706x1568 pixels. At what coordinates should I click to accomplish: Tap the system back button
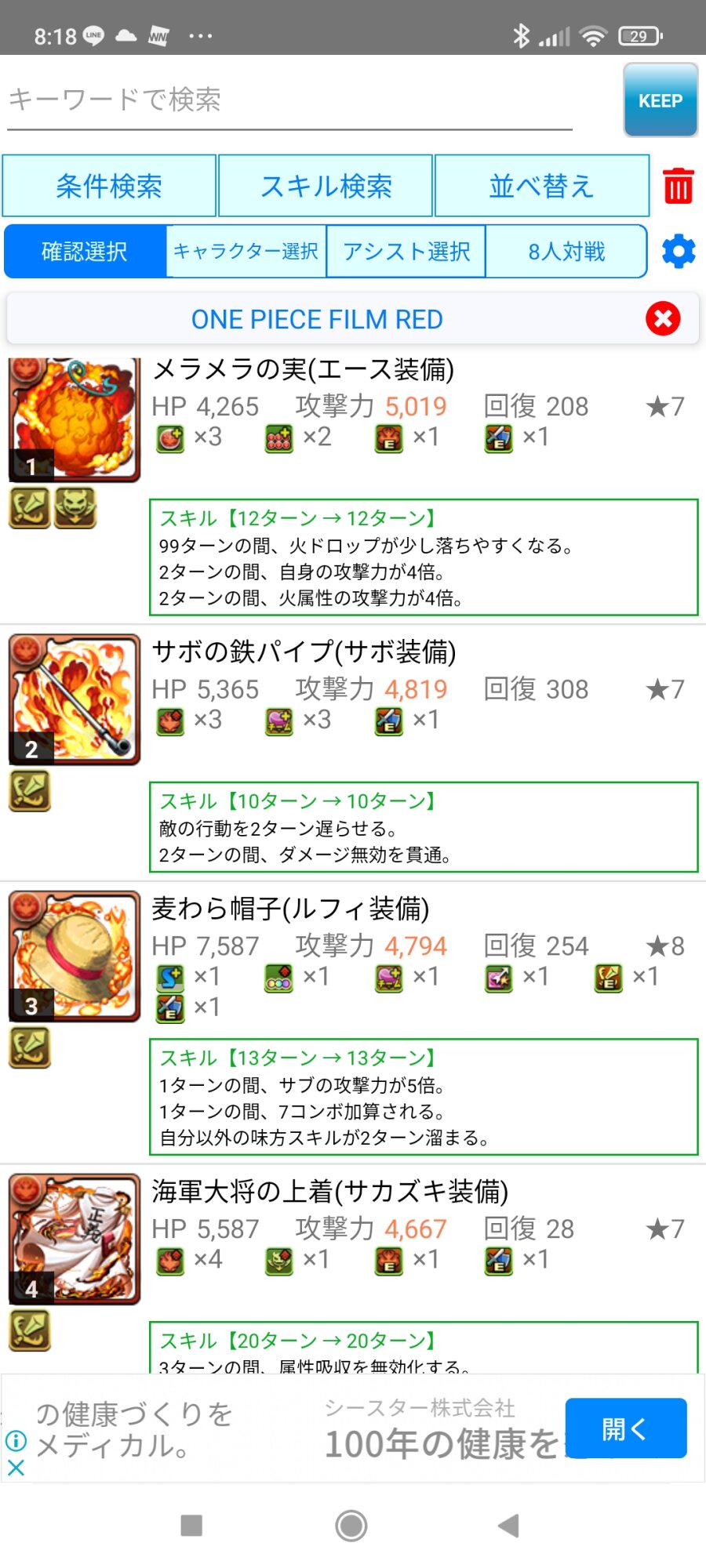point(508,1526)
